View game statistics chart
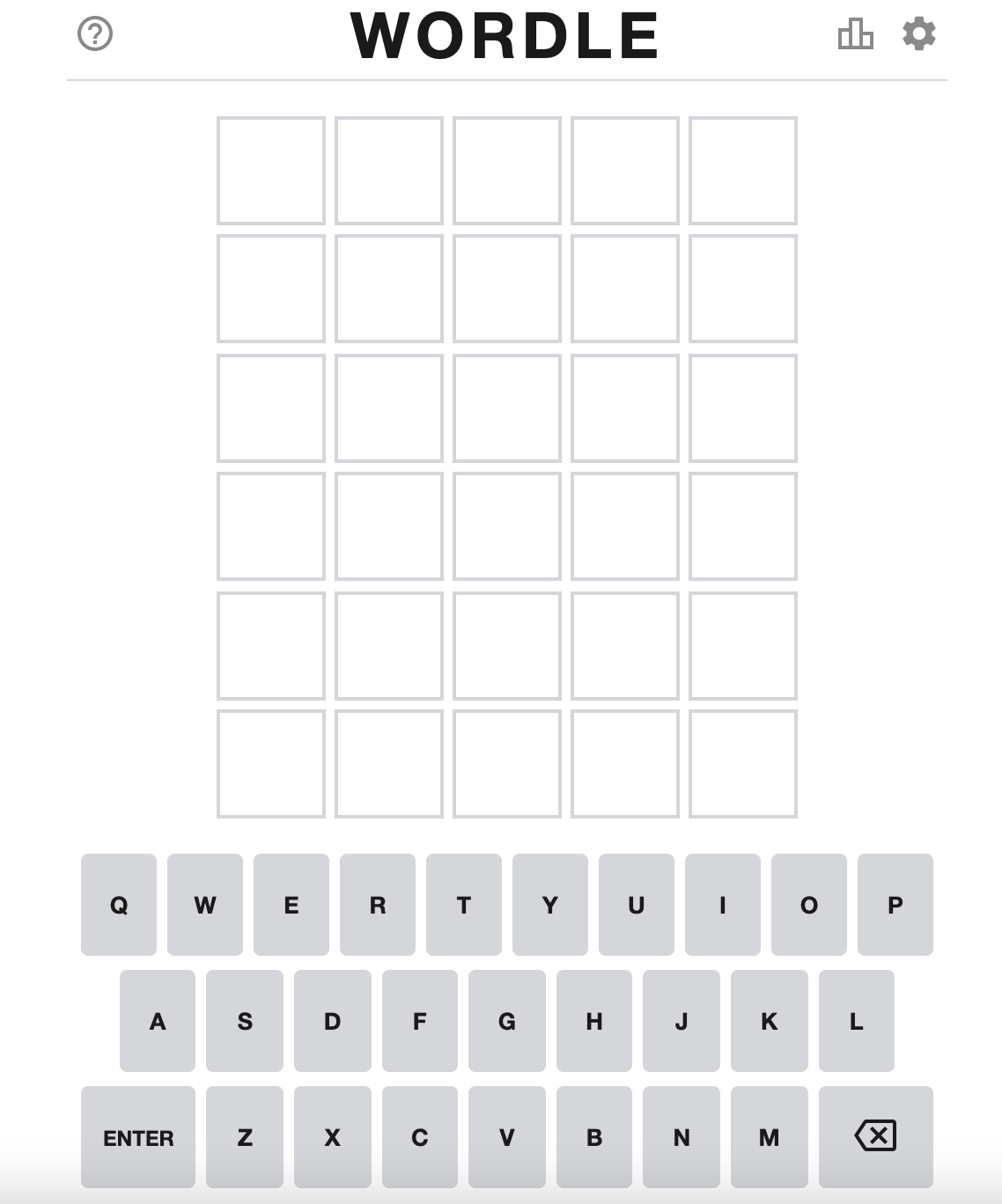The height and width of the screenshot is (1204, 1002). tap(855, 34)
